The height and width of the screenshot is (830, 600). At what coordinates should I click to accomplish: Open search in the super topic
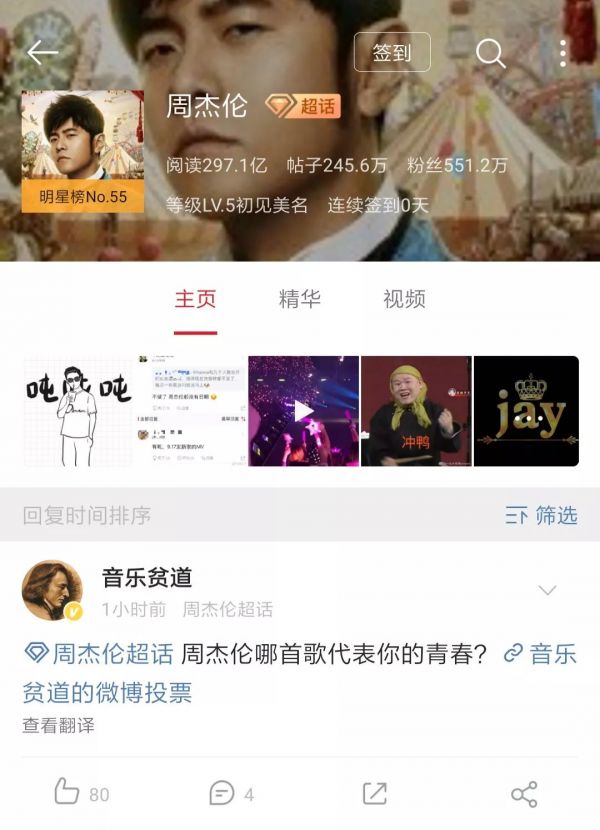pos(490,53)
